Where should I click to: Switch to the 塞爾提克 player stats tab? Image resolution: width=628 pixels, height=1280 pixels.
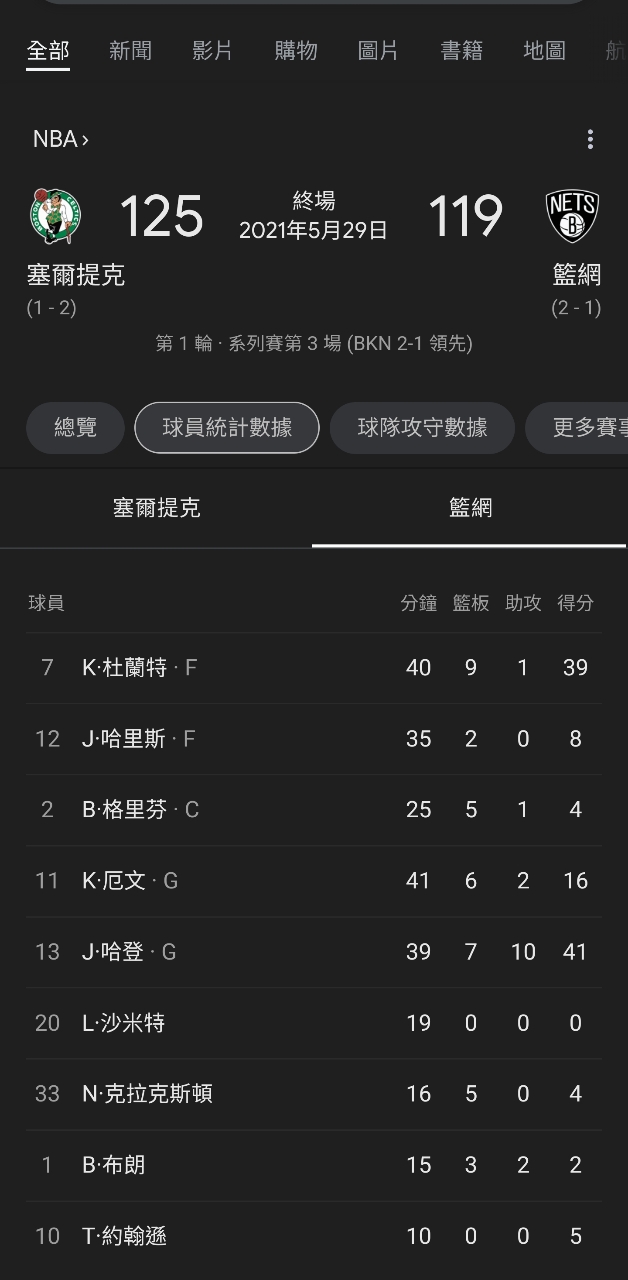(x=157, y=508)
